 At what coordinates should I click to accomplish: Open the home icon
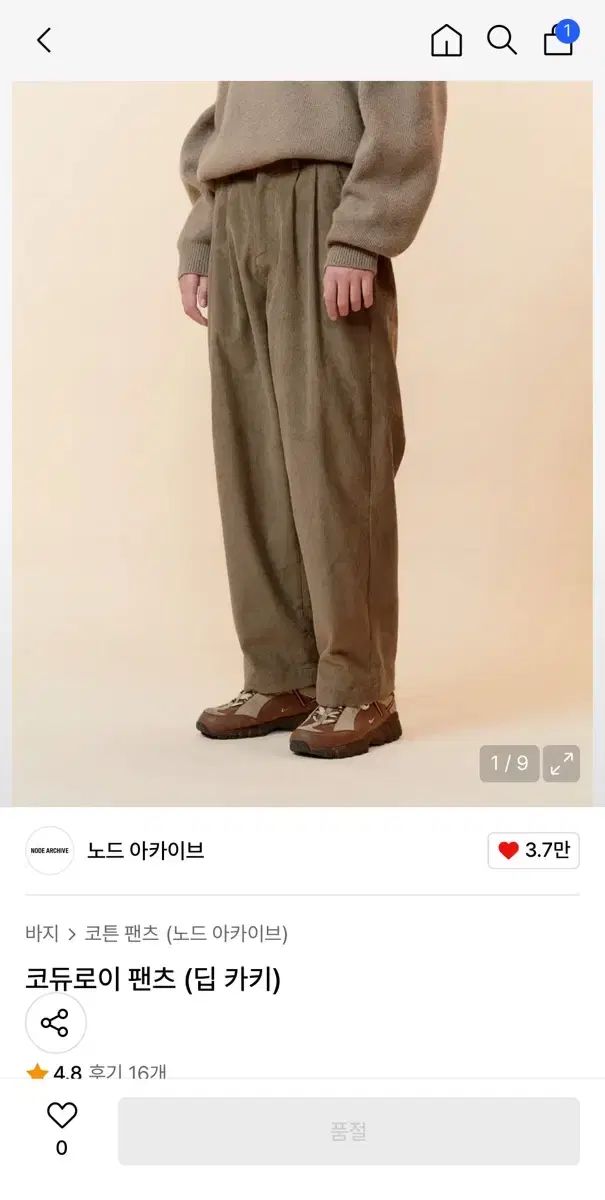[x=446, y=40]
